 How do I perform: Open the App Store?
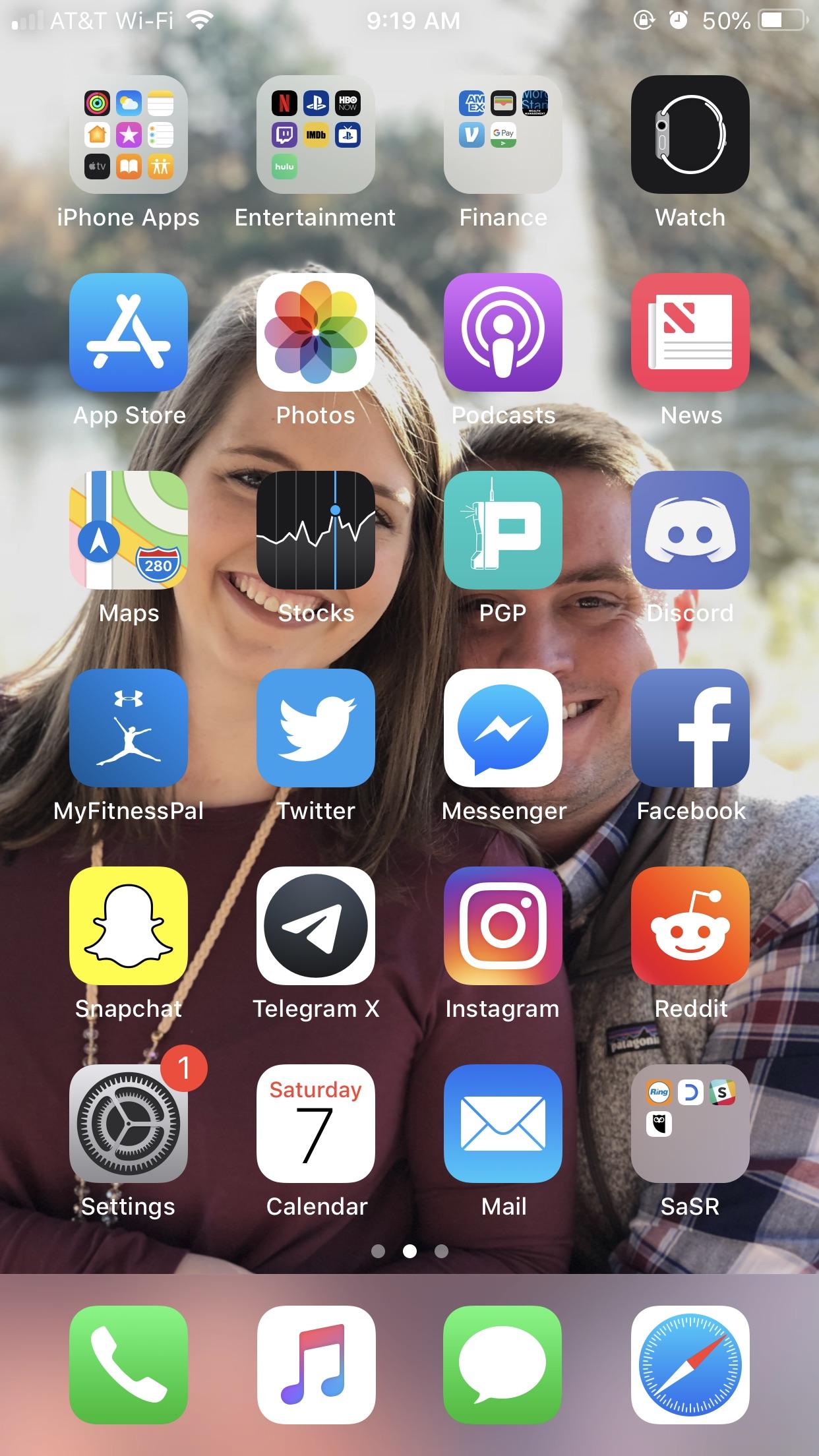click(129, 333)
